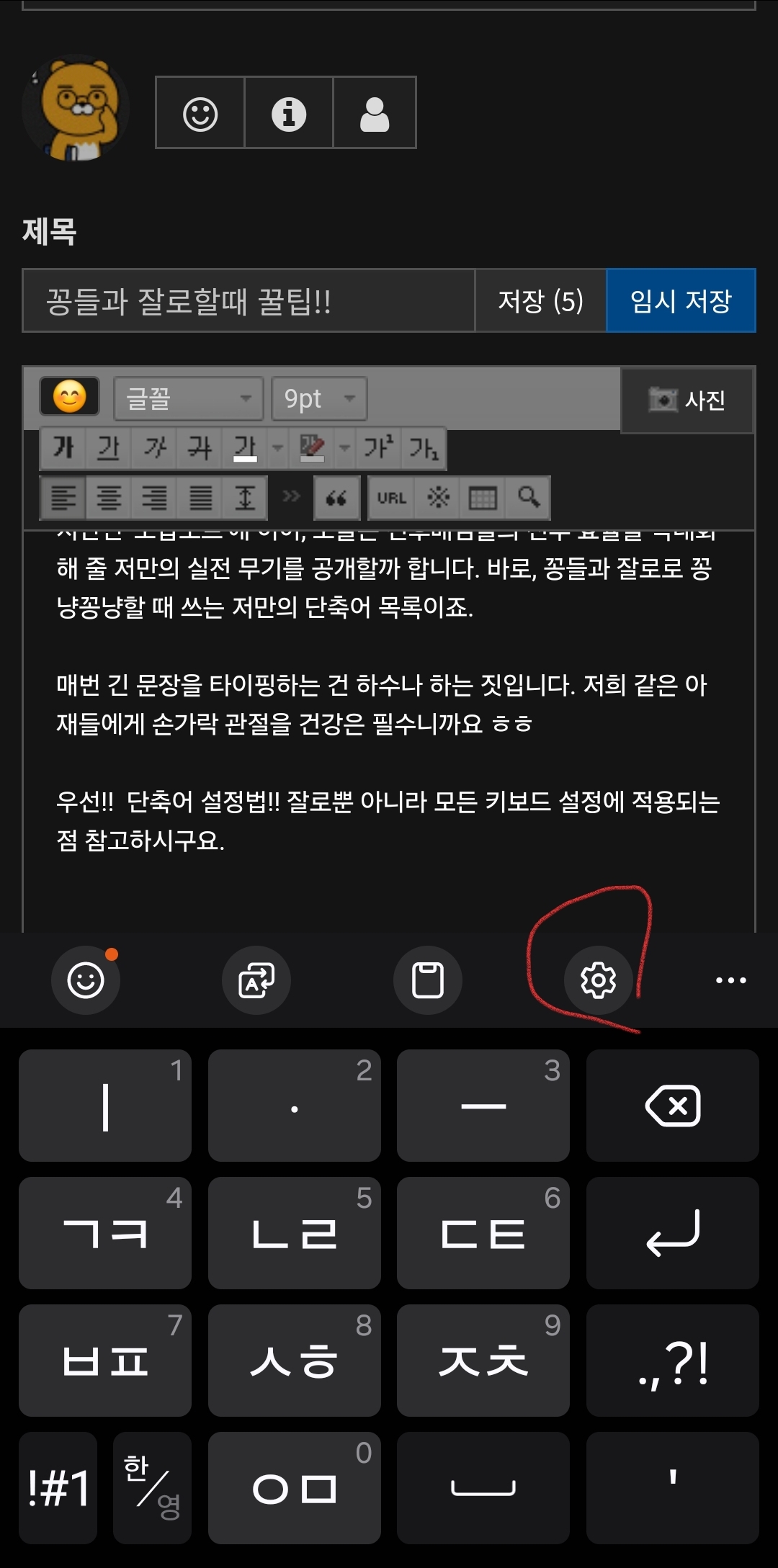Screen dimensions: 778x1568
Task: Insert a table into the post
Action: click(483, 498)
